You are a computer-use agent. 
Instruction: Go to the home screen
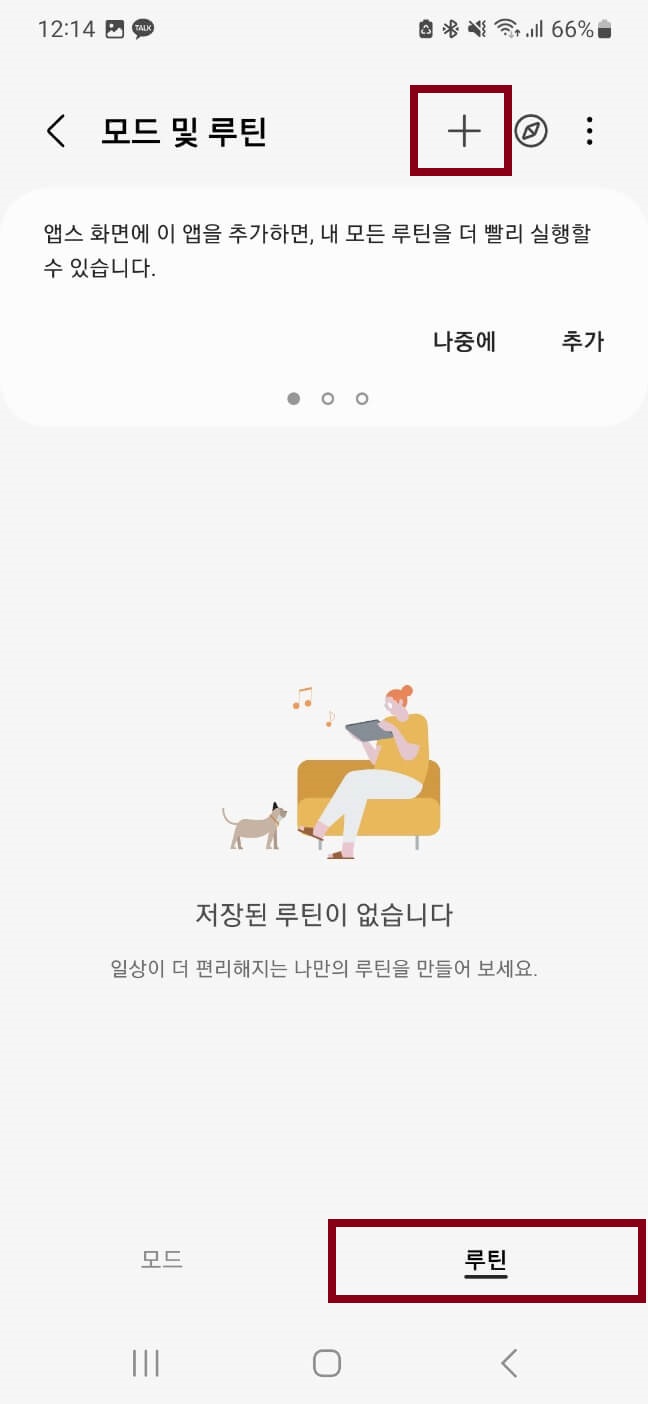point(326,1362)
